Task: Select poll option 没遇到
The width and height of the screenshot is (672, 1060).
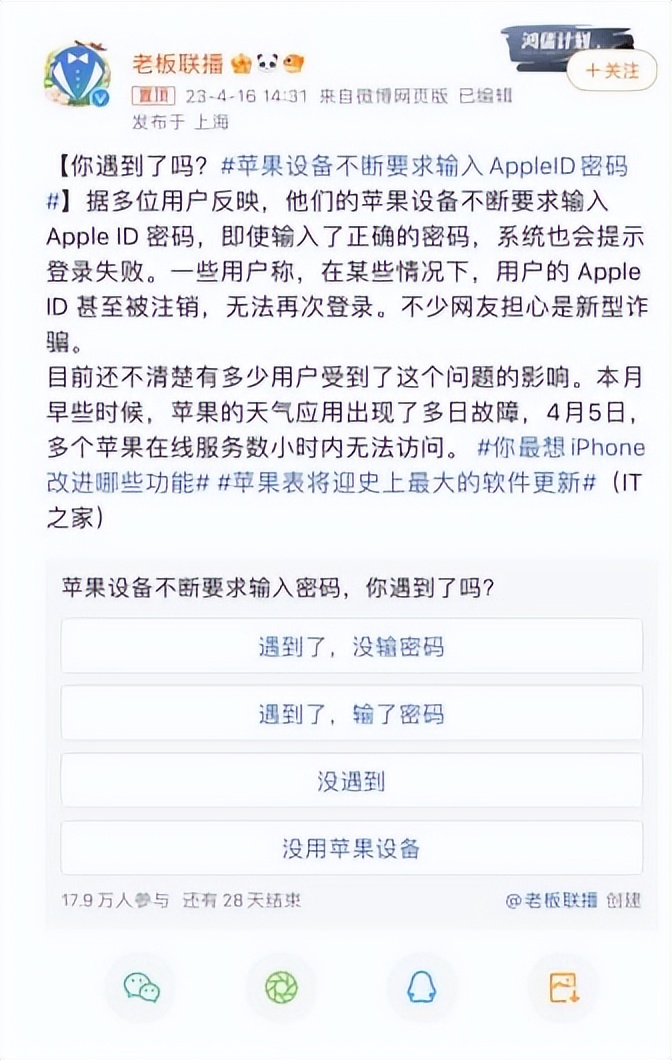Action: coord(351,781)
